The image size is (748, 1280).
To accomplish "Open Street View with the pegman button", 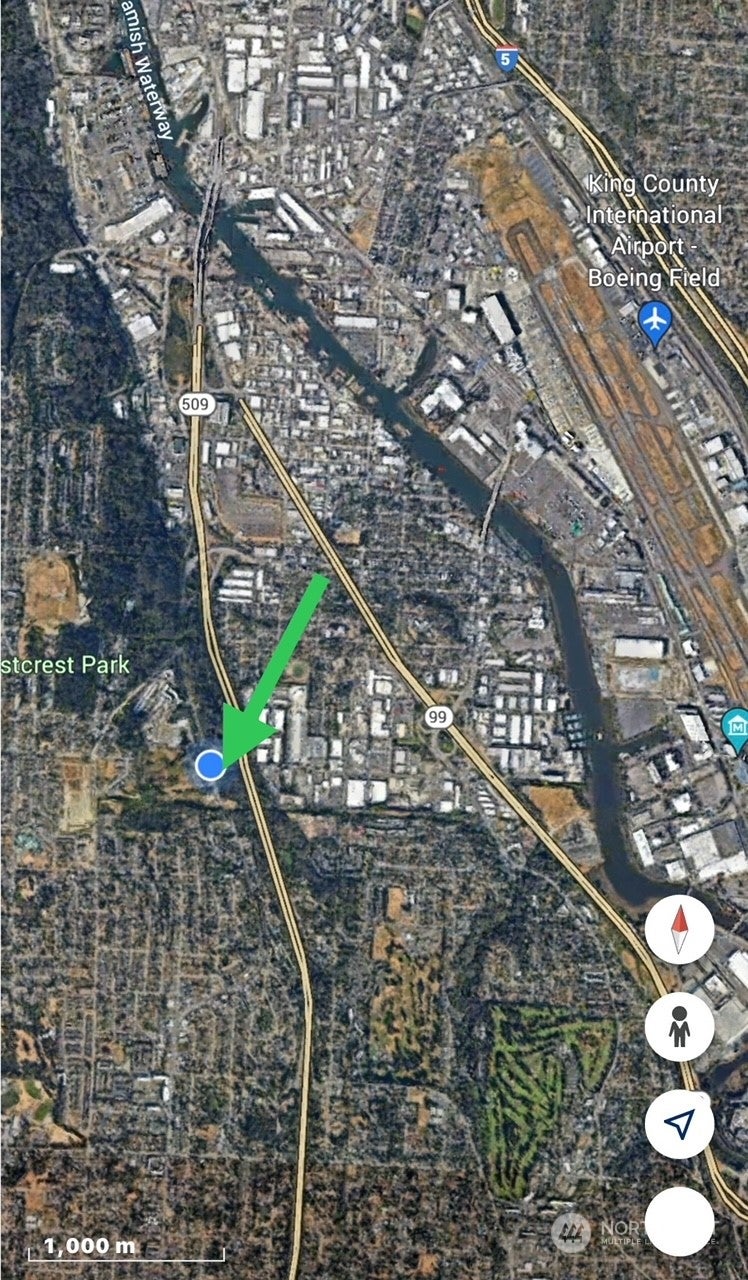I will click(x=680, y=1027).
